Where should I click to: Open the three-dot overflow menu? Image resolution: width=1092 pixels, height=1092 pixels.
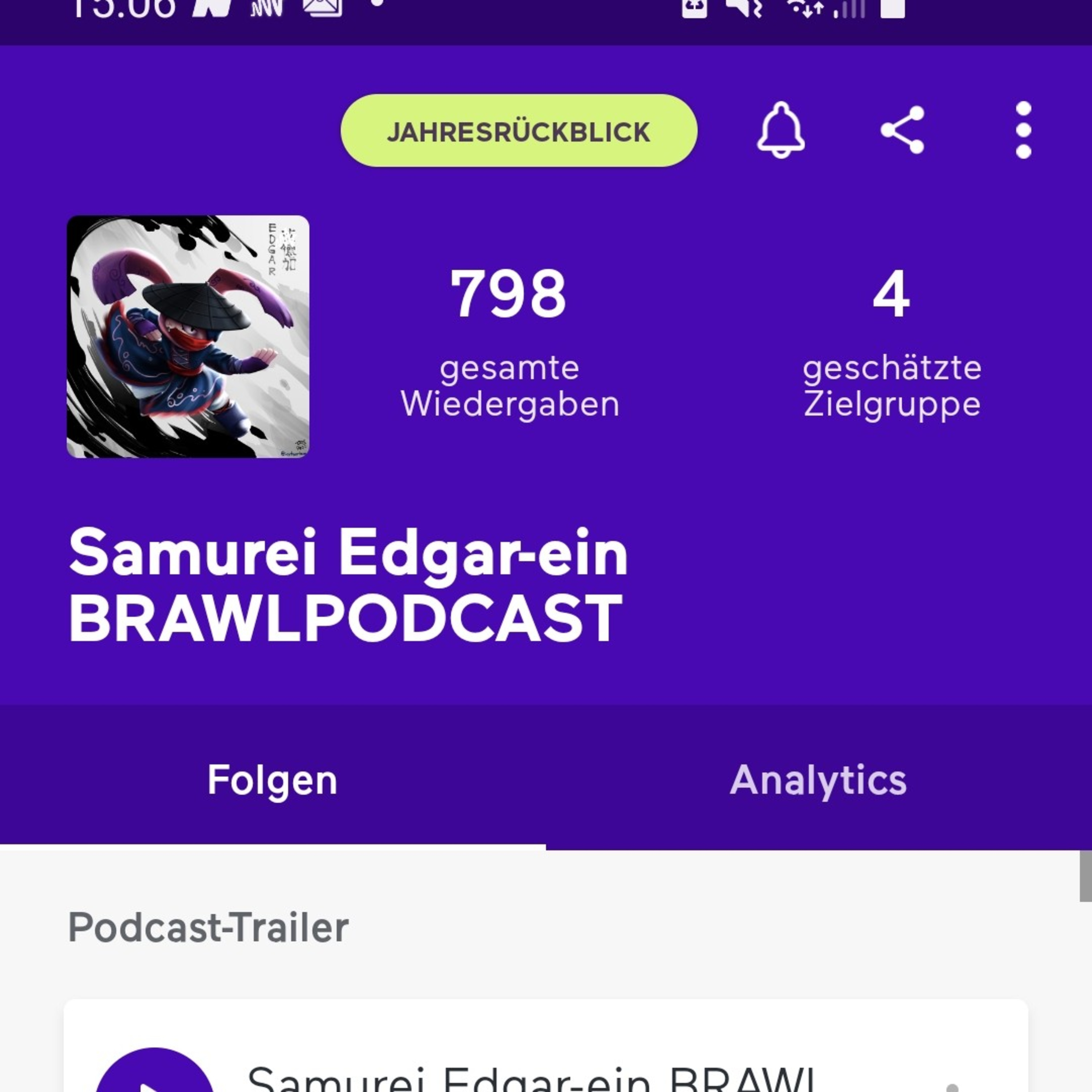[1023, 130]
